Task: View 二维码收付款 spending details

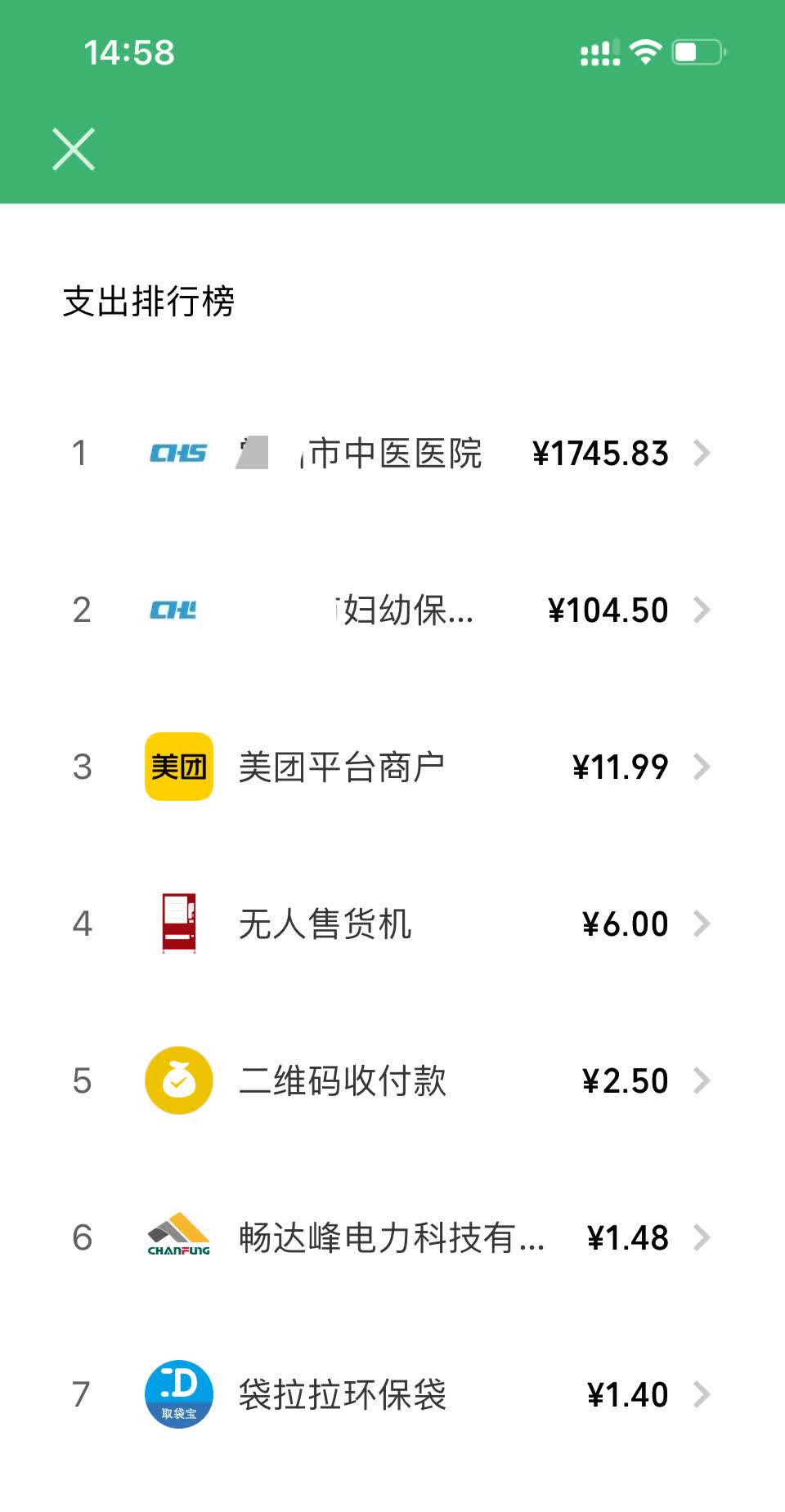Action: [392, 1080]
